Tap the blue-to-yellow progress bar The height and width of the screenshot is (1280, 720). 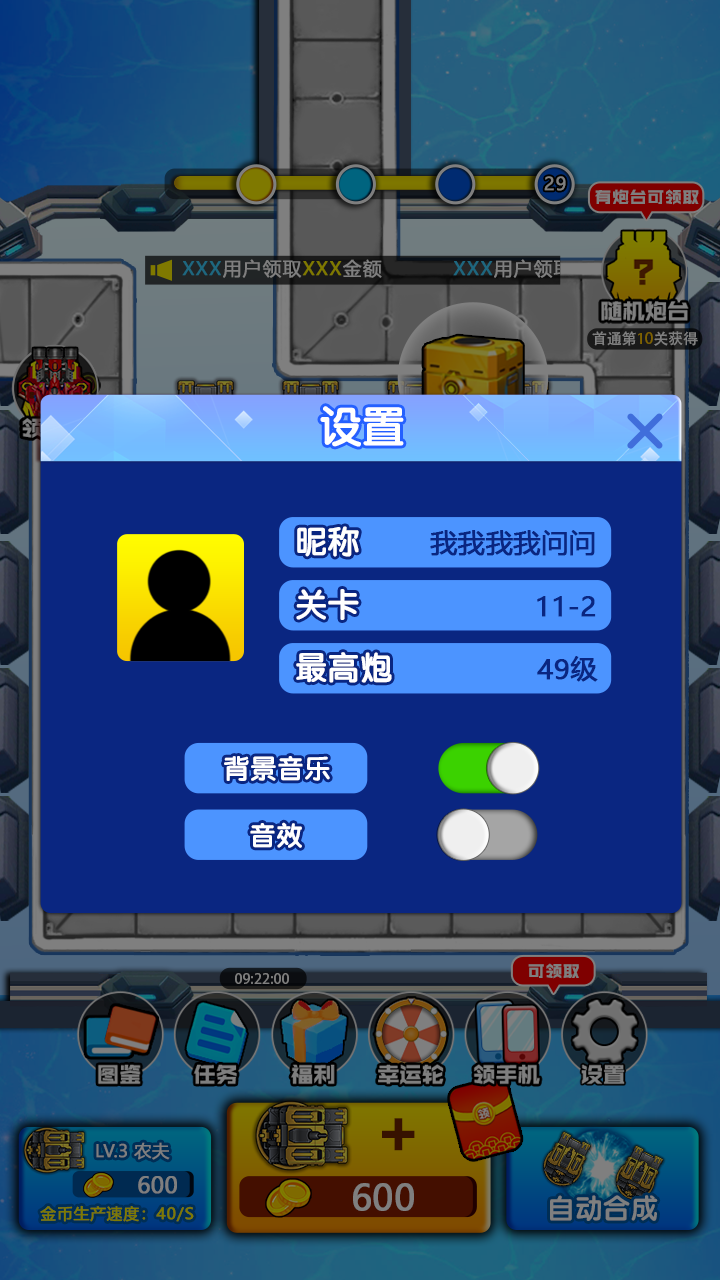(400, 184)
